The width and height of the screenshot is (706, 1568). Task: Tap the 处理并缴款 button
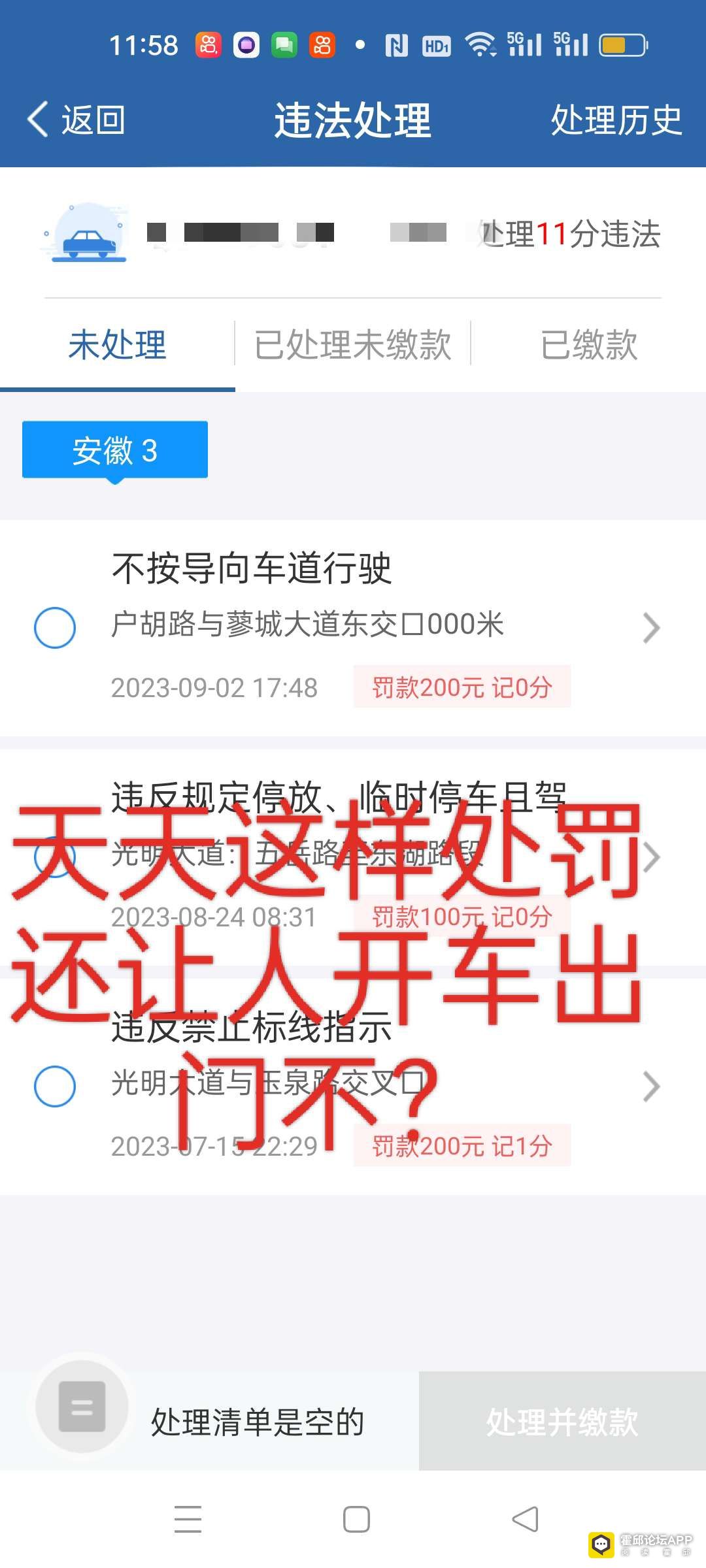click(562, 1421)
